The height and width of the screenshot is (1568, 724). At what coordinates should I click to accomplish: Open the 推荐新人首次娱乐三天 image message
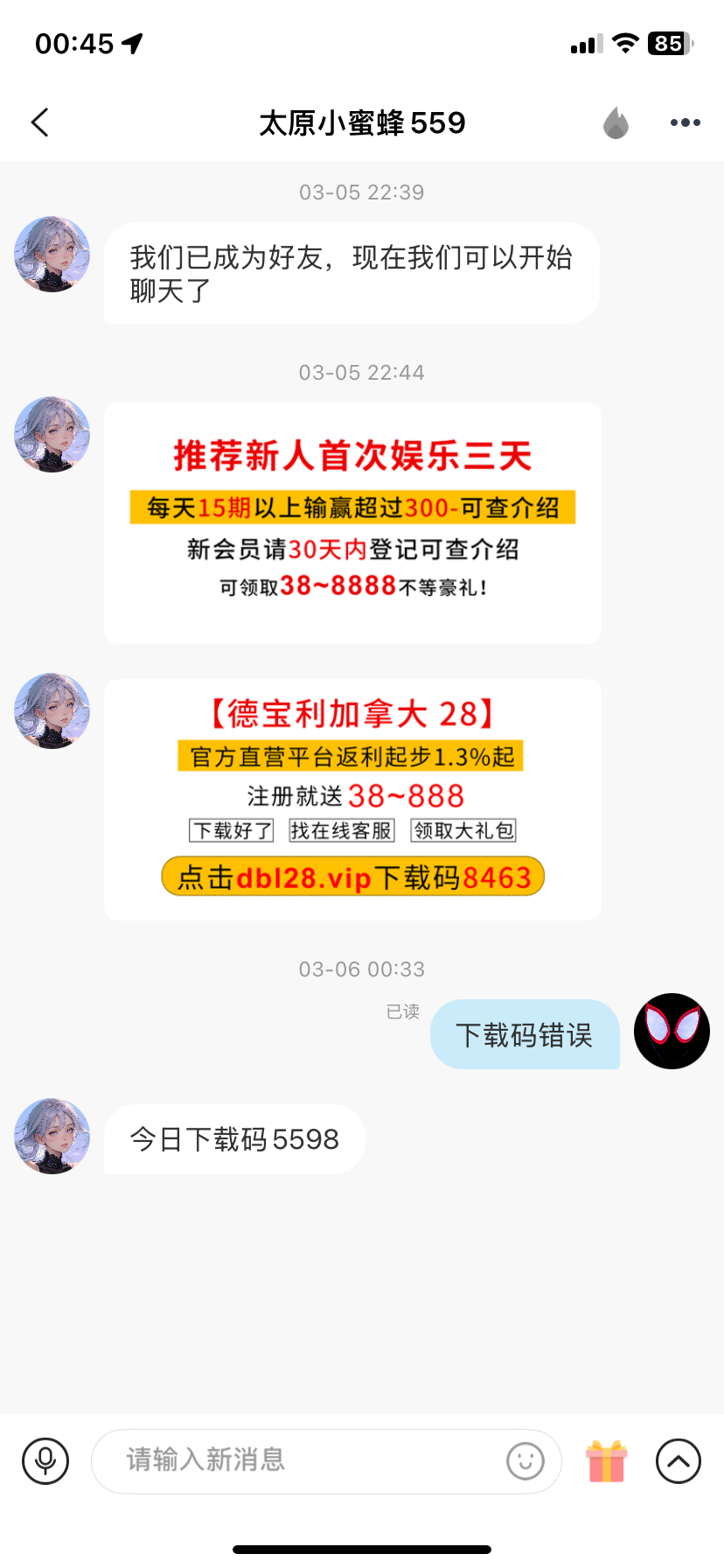(x=352, y=522)
